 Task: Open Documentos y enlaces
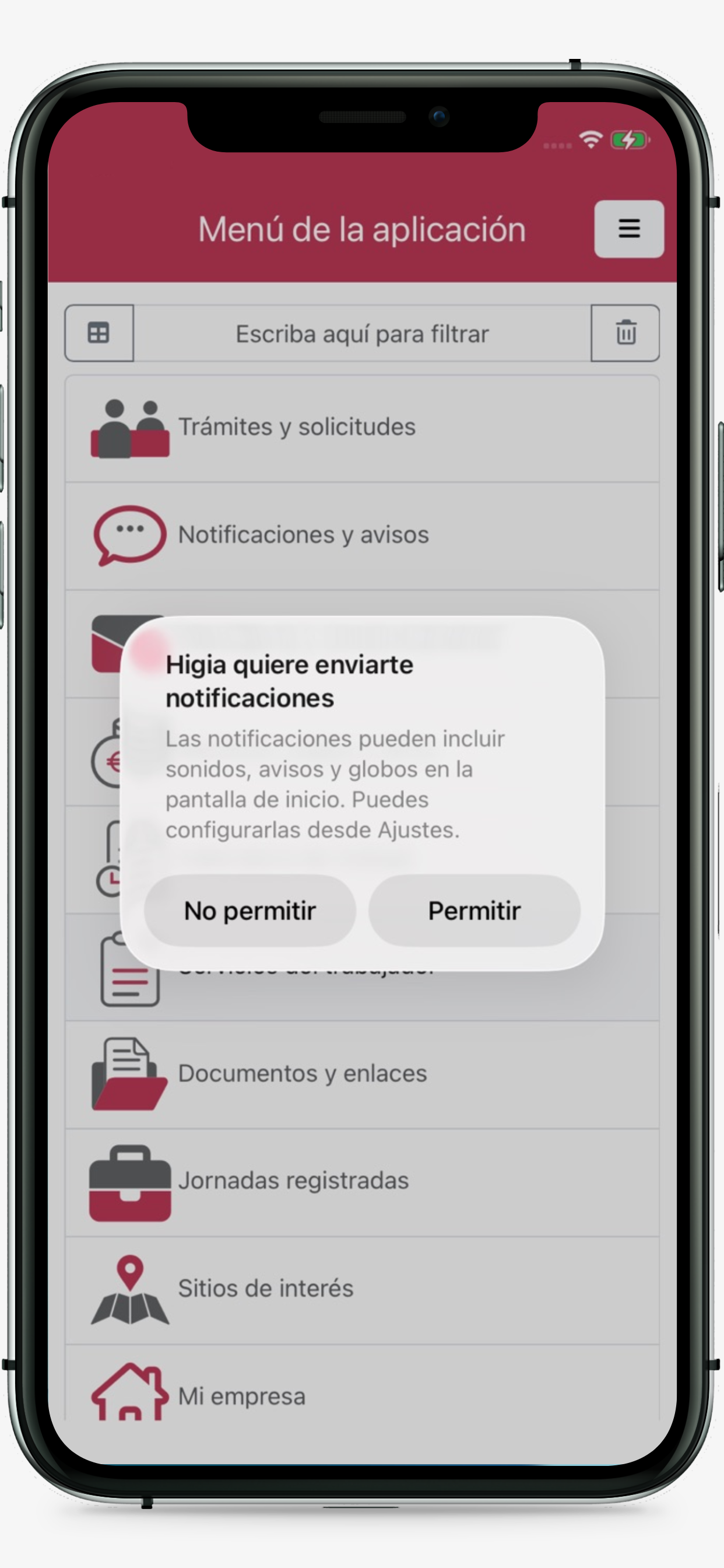point(303,1074)
